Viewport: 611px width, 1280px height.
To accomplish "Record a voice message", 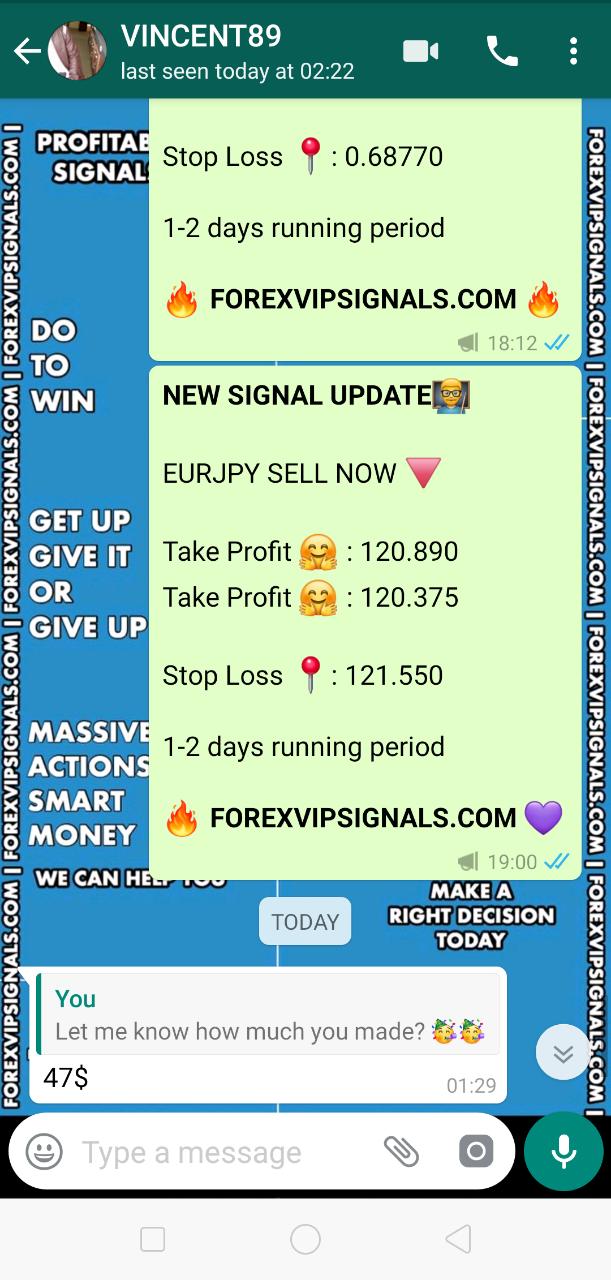I will coord(563,1151).
